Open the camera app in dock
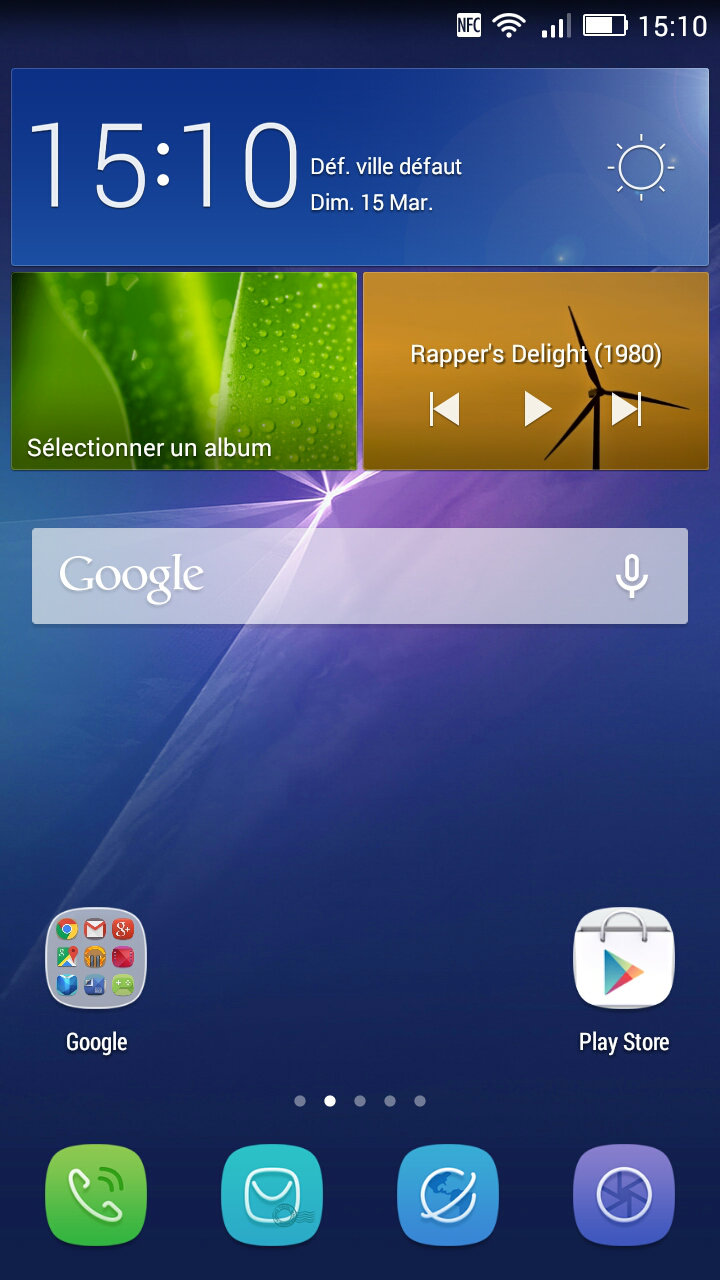The image size is (720, 1280). point(624,1195)
